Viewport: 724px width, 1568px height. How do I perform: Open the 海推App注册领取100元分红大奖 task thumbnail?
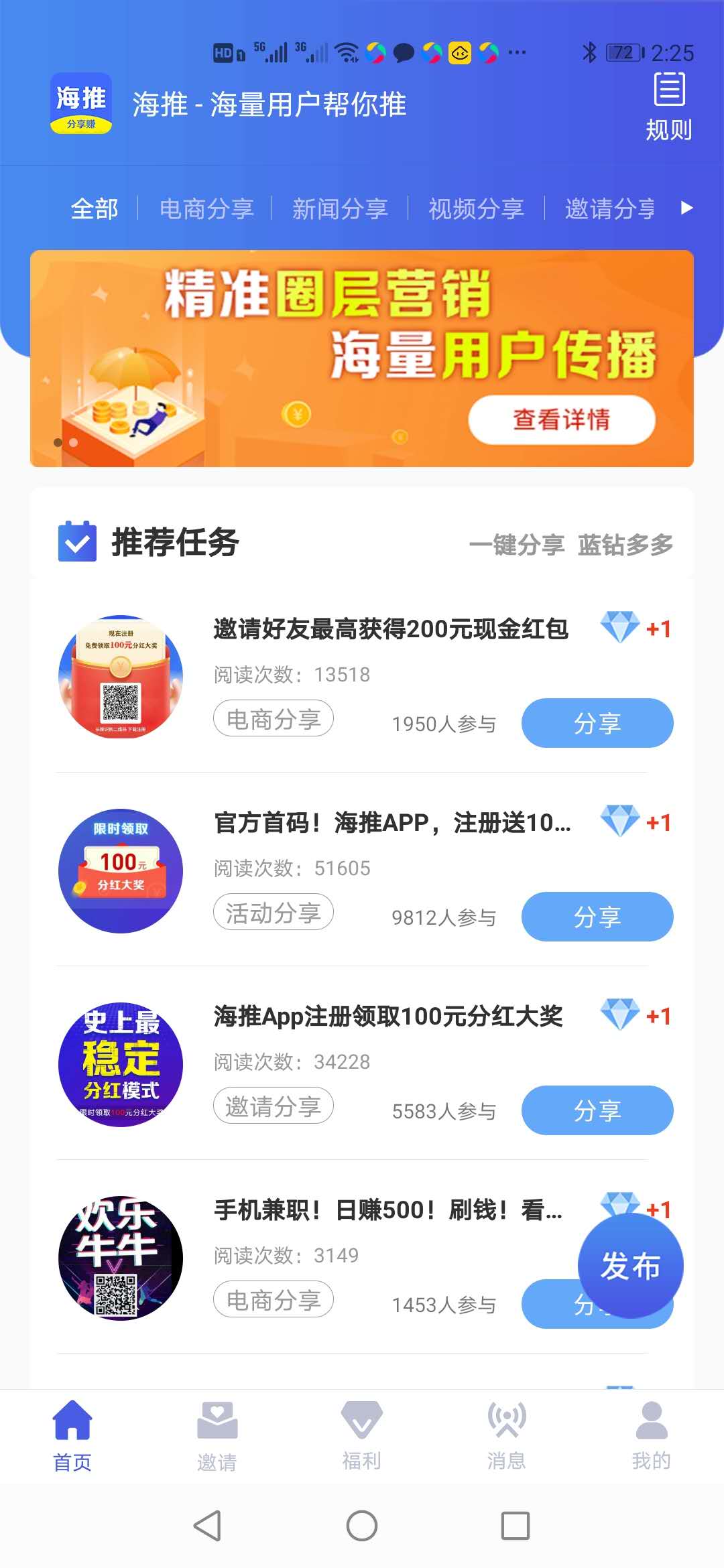[121, 1064]
